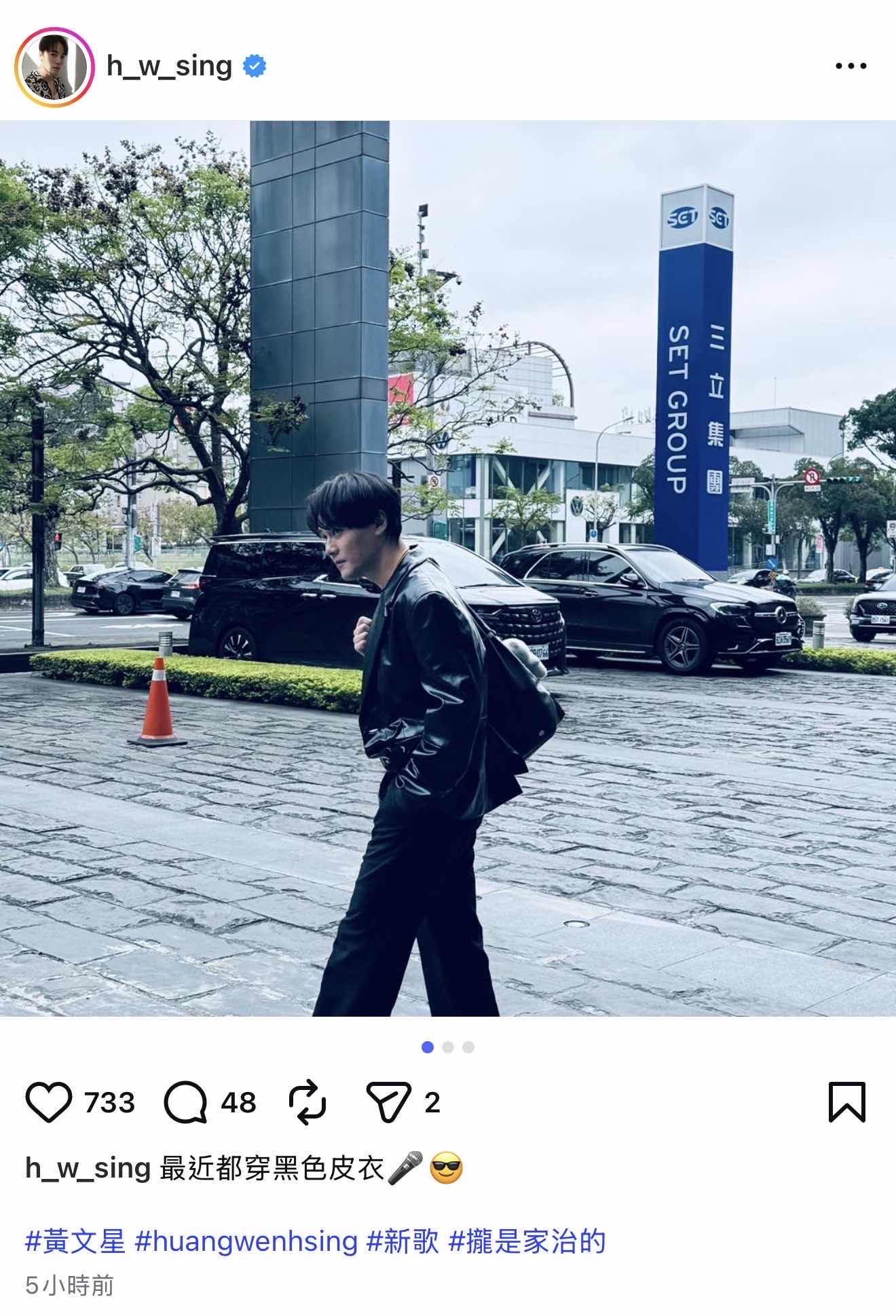The width and height of the screenshot is (896, 1316).
Task: Tap the carousel page indicator dots
Action: pyautogui.click(x=448, y=1047)
